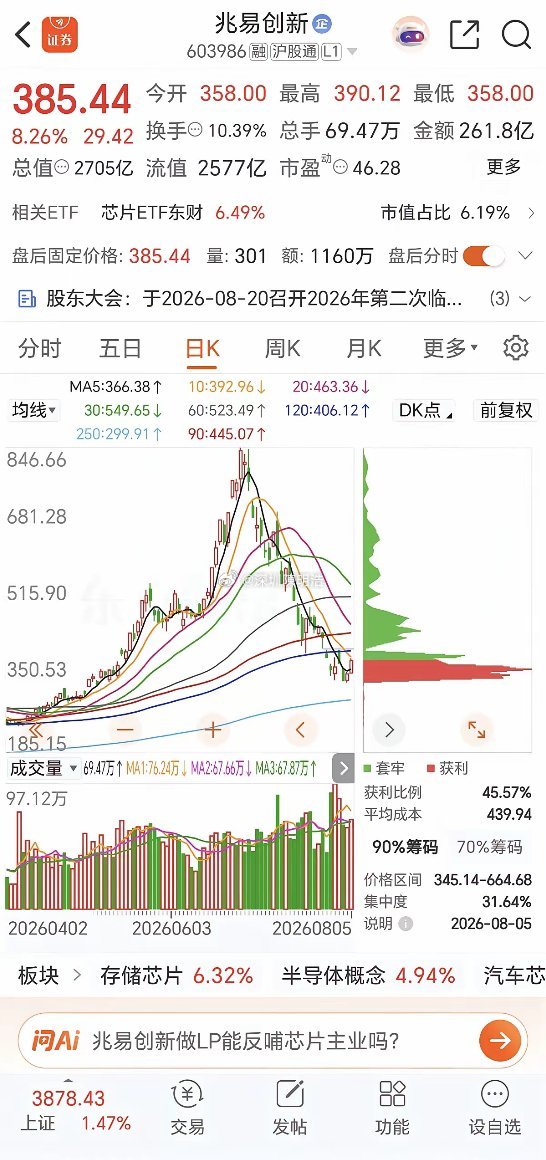Open the 均线 indicator dropdown
The height and width of the screenshot is (1160, 546).
point(35,410)
